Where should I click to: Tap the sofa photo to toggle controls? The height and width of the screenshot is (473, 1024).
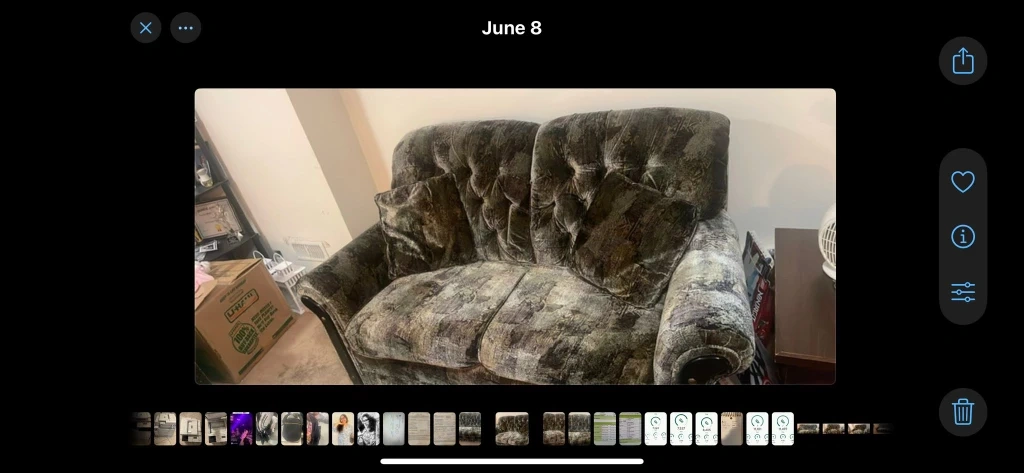[515, 236]
